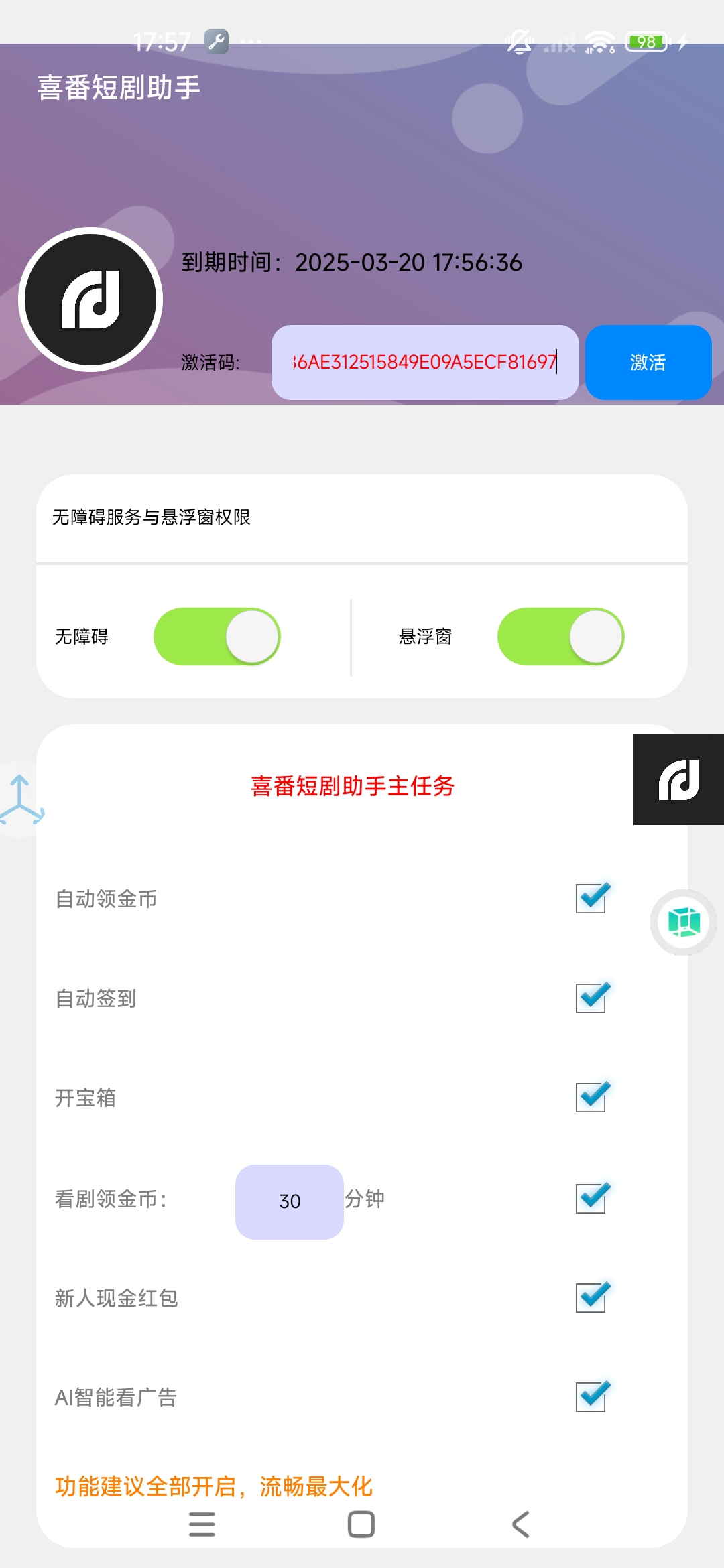The width and height of the screenshot is (724, 1568).
Task: Open the black floating logo button
Action: coord(678,779)
